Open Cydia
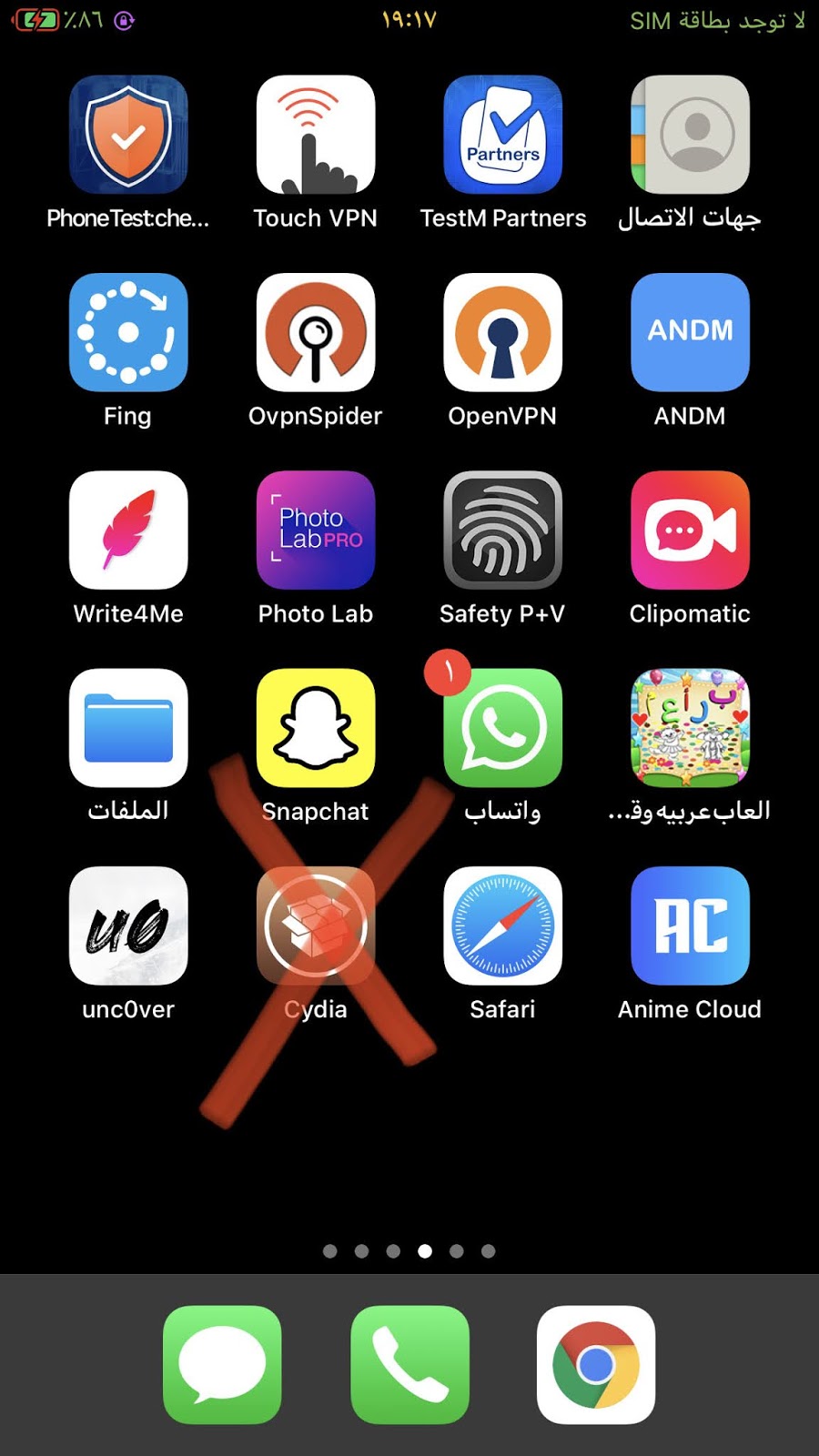Image resolution: width=819 pixels, height=1456 pixels. click(x=316, y=925)
